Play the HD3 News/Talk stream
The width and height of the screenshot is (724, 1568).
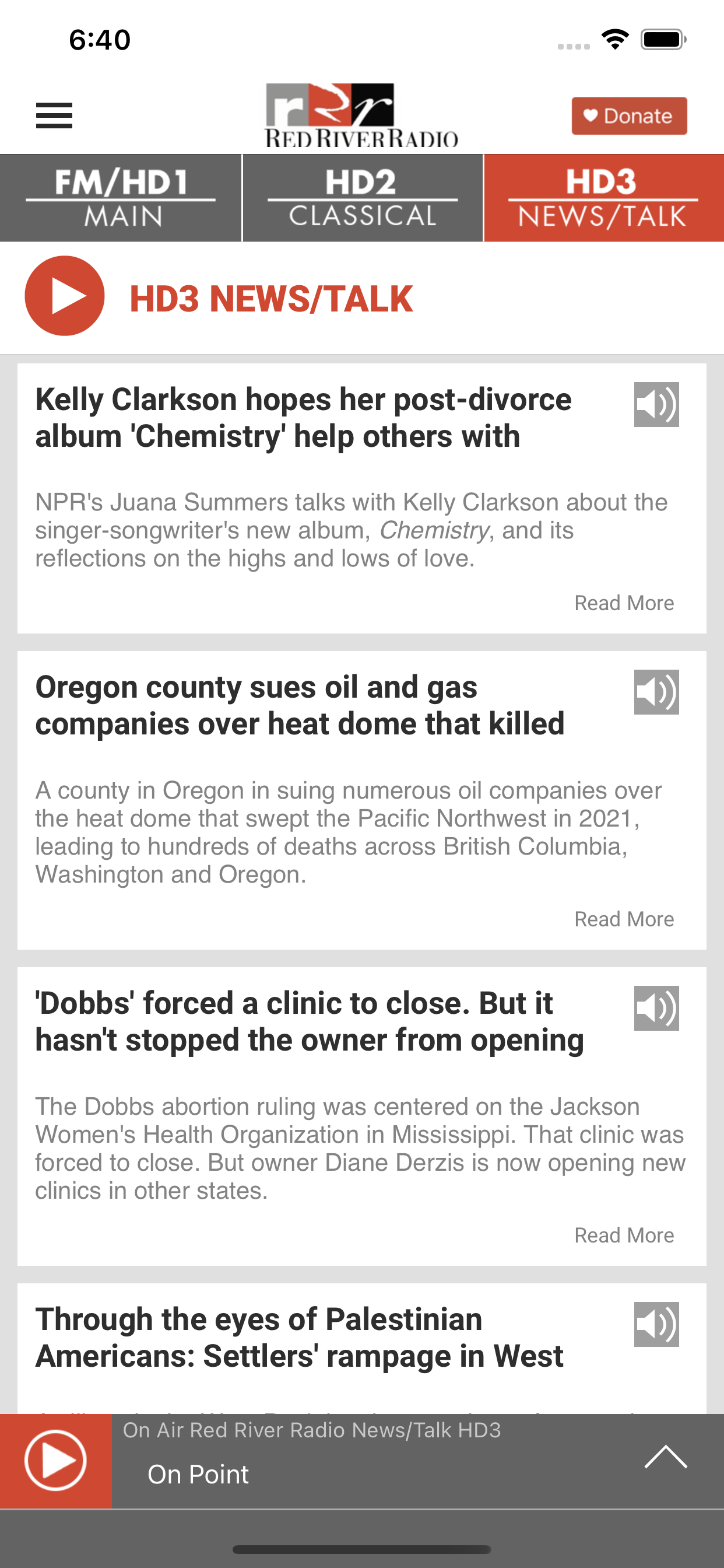click(x=65, y=296)
